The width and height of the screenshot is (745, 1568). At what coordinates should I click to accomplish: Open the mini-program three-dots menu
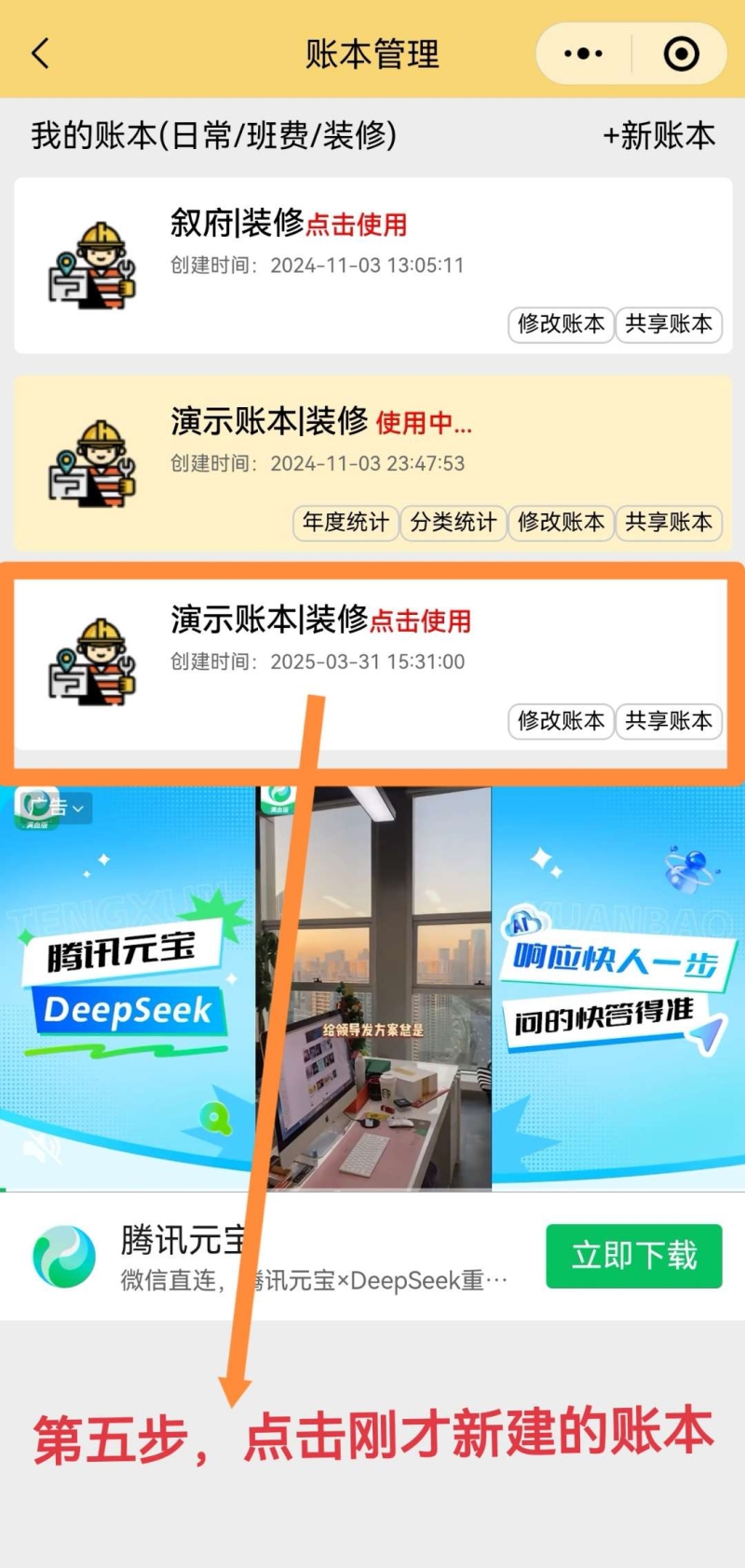tap(583, 54)
